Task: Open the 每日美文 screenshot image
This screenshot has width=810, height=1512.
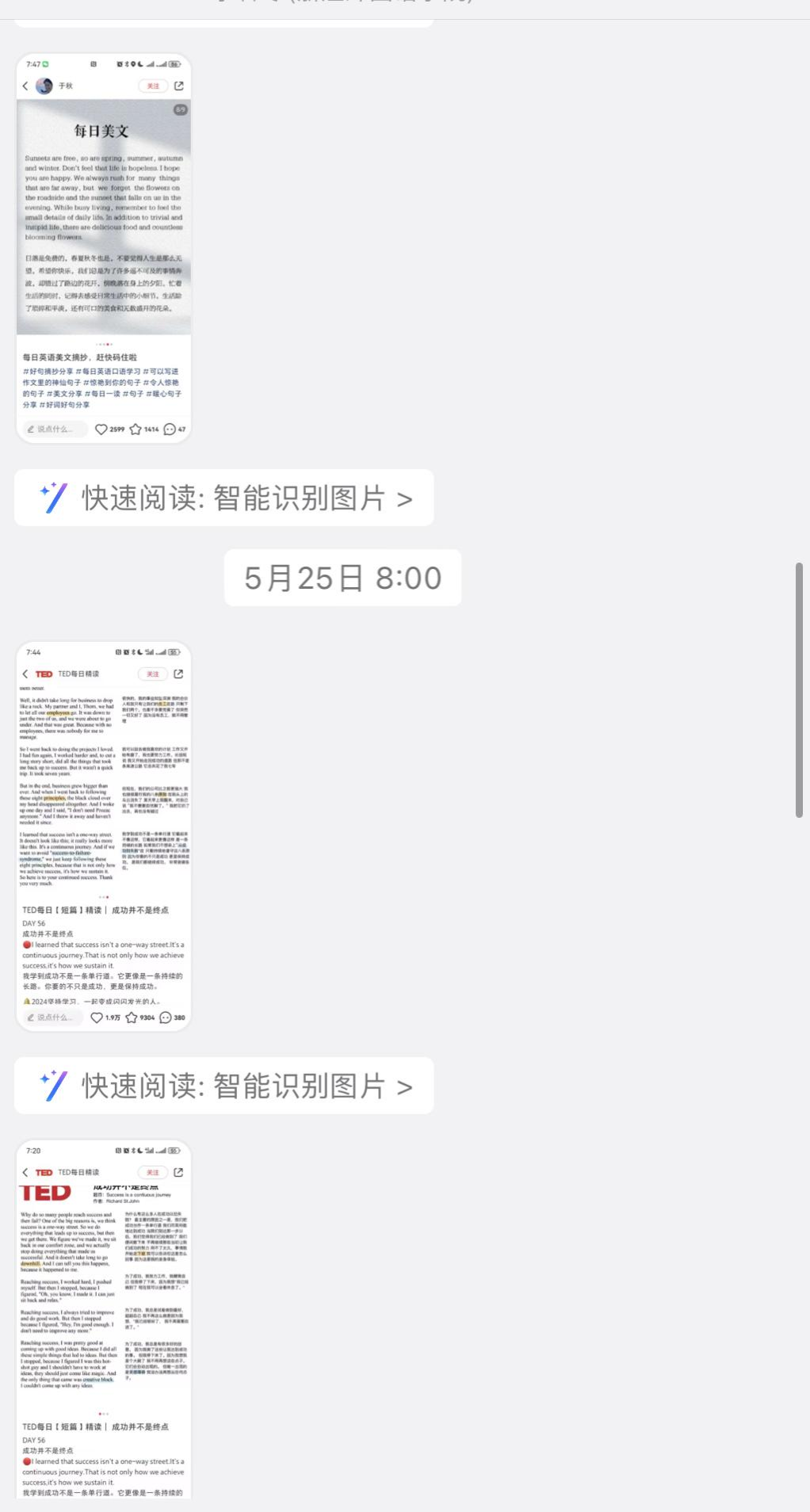Action: pyautogui.click(x=104, y=248)
